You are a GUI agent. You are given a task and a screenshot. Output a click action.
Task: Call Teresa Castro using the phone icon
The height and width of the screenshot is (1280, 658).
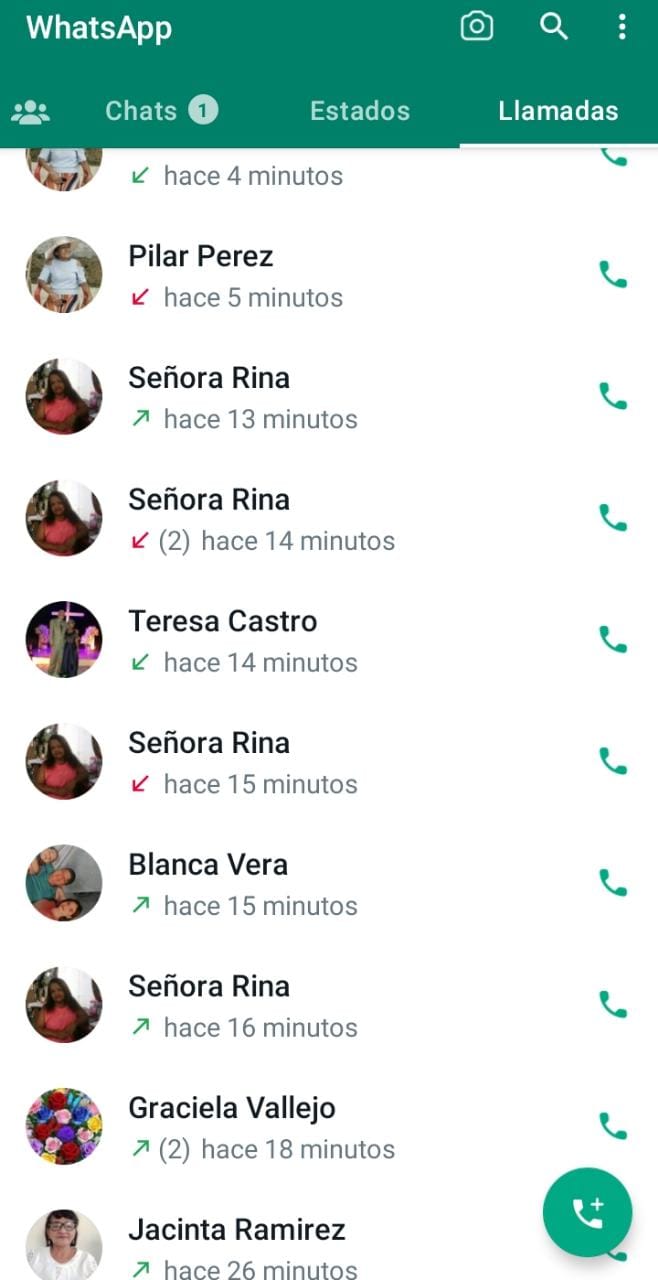click(x=612, y=640)
